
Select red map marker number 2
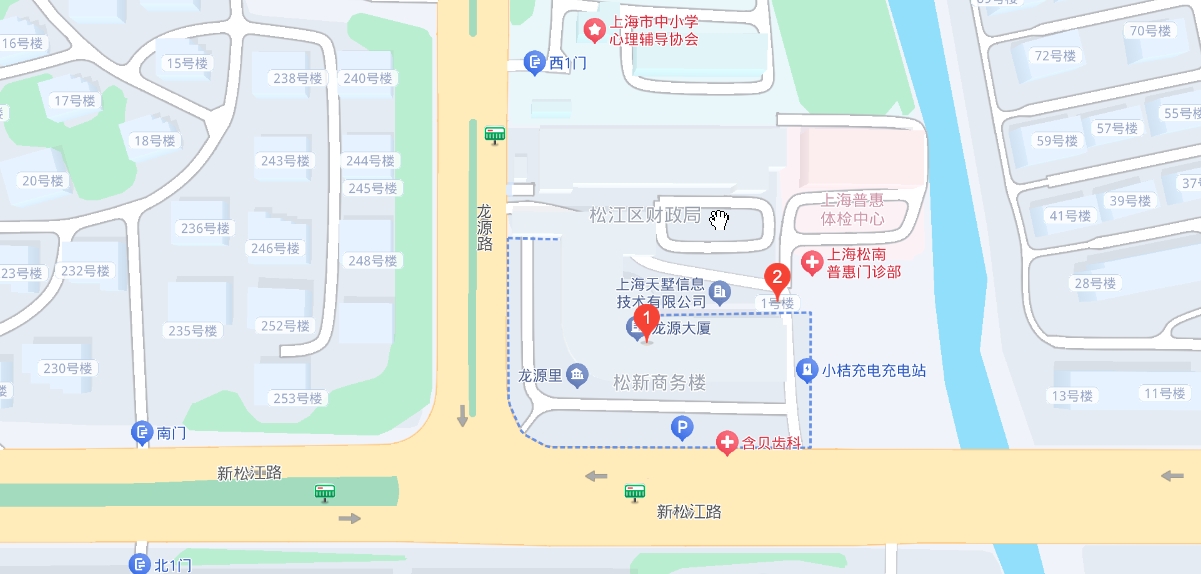[x=774, y=278]
